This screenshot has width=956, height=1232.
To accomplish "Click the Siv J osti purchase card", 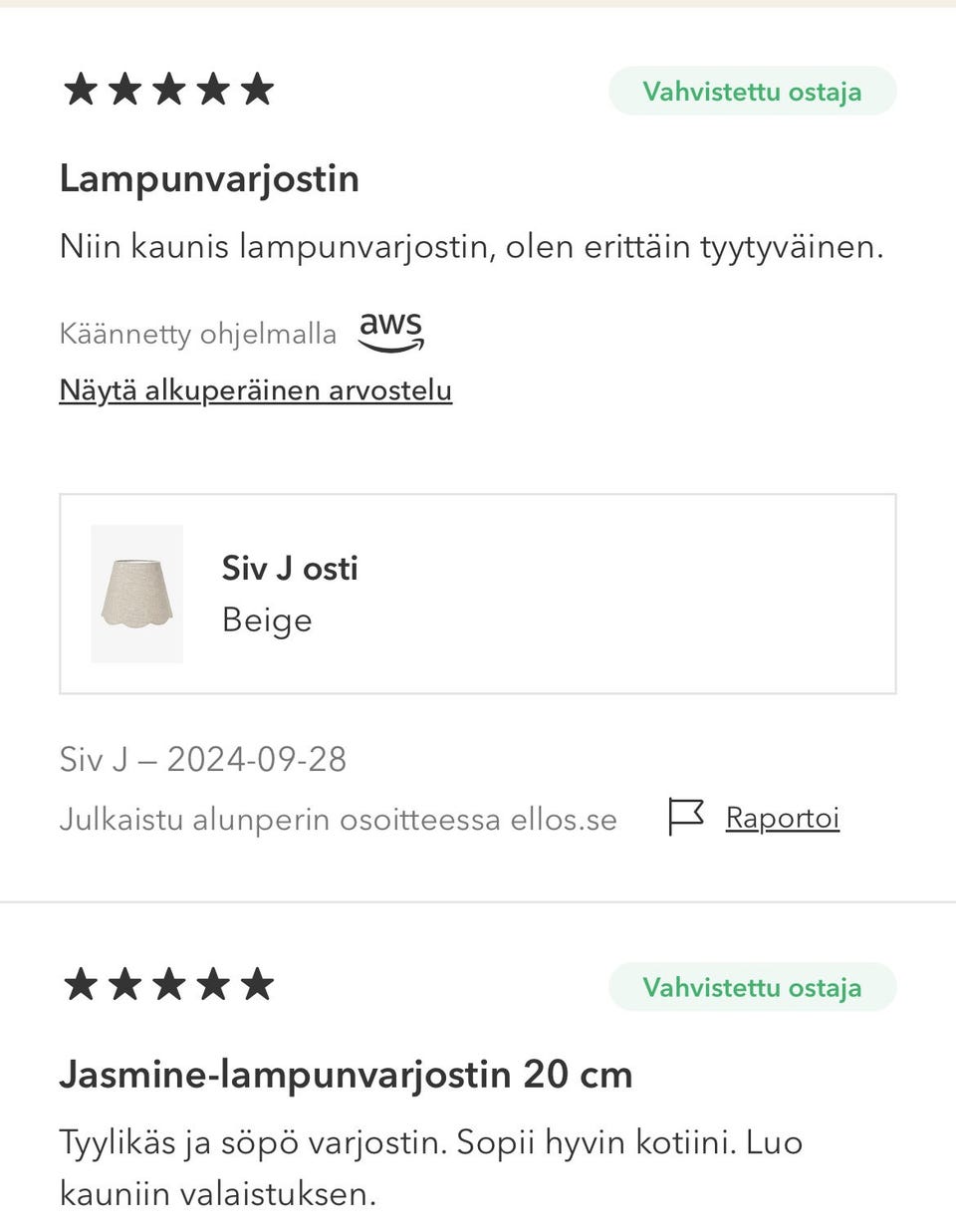I will tap(478, 592).
